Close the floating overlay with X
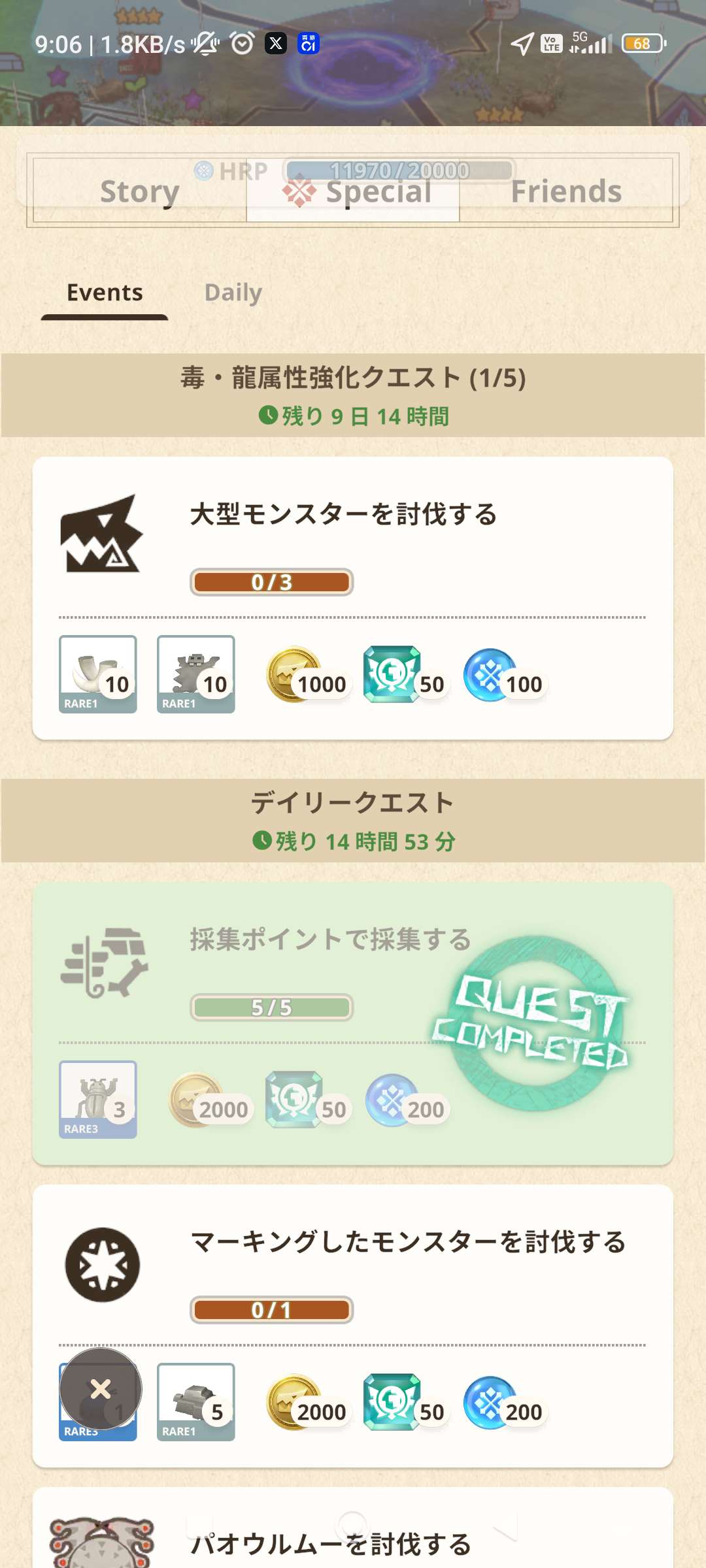 101,1389
